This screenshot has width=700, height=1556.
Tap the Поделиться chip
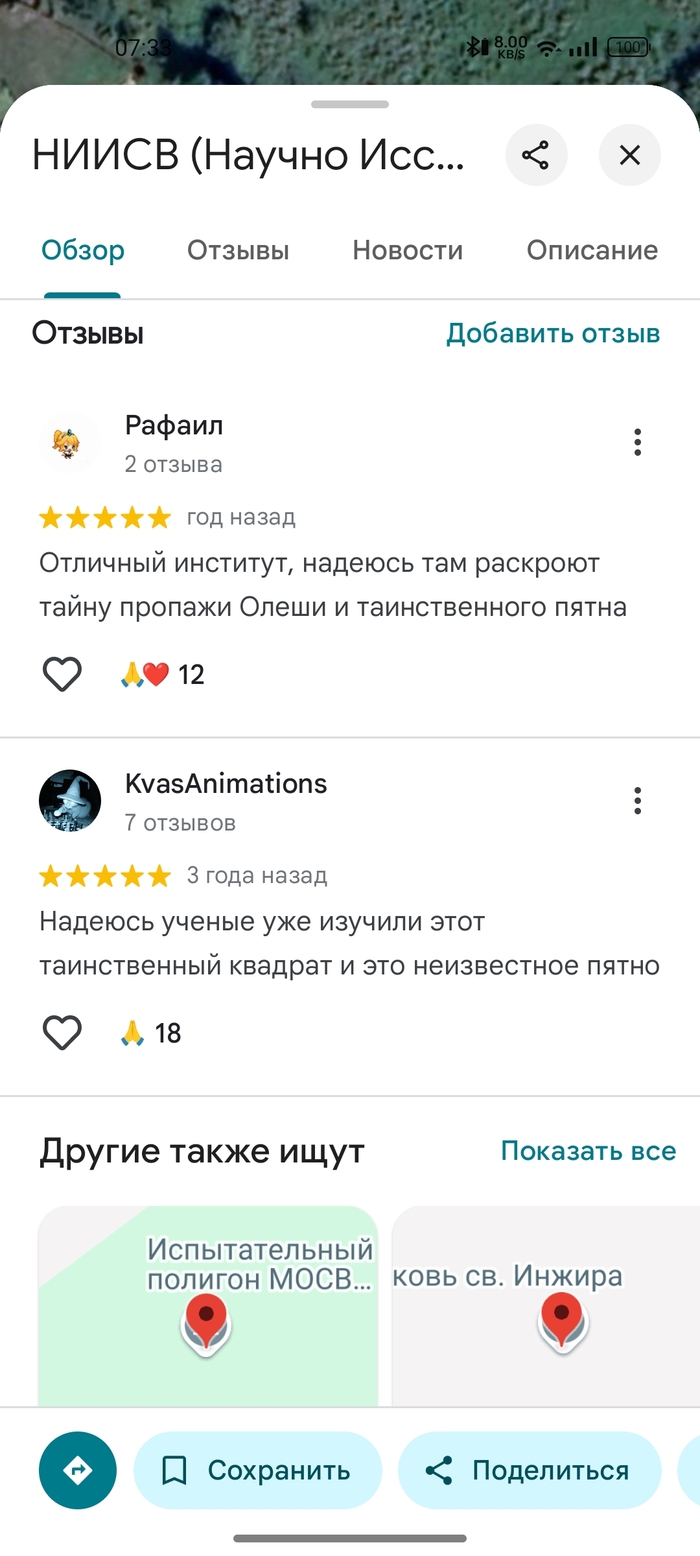tap(529, 1470)
